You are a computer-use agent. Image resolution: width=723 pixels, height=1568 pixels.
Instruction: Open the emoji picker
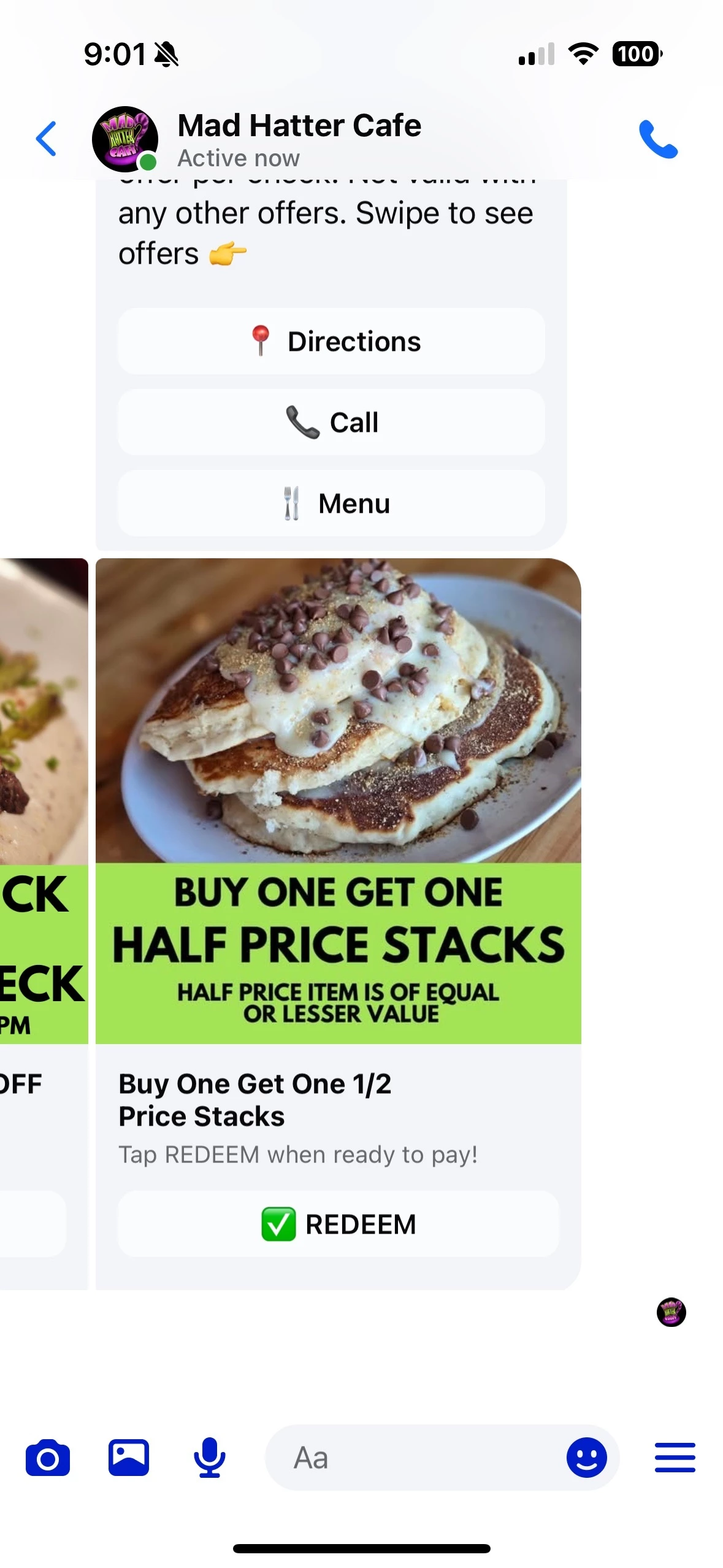(x=587, y=1458)
